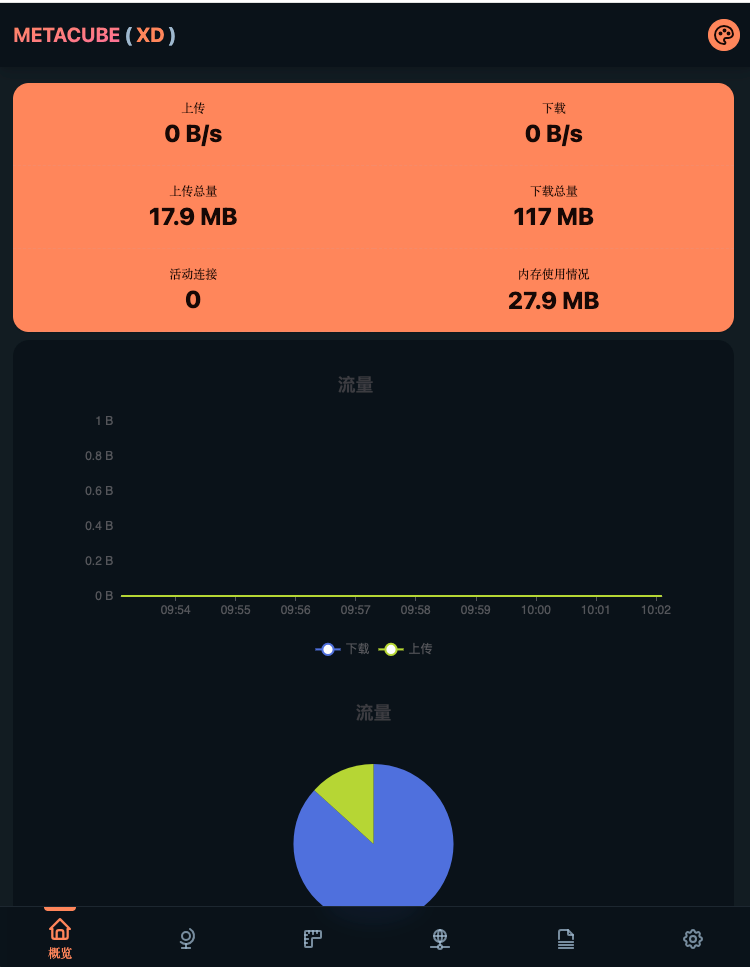Open the settings gear tab
Image resolution: width=750 pixels, height=967 pixels.
coord(692,938)
